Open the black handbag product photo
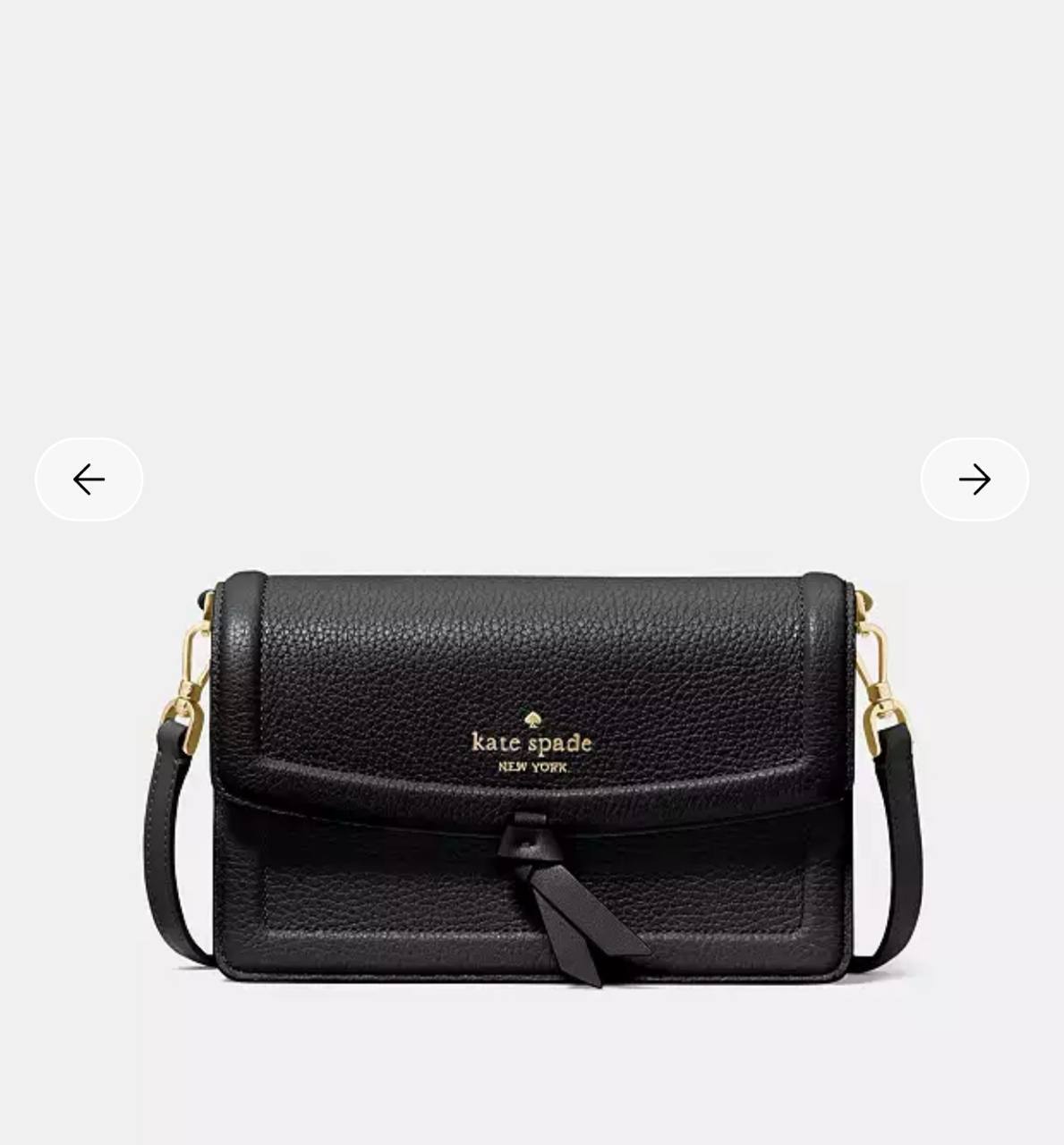Image resolution: width=1064 pixels, height=1145 pixels. pos(532,776)
